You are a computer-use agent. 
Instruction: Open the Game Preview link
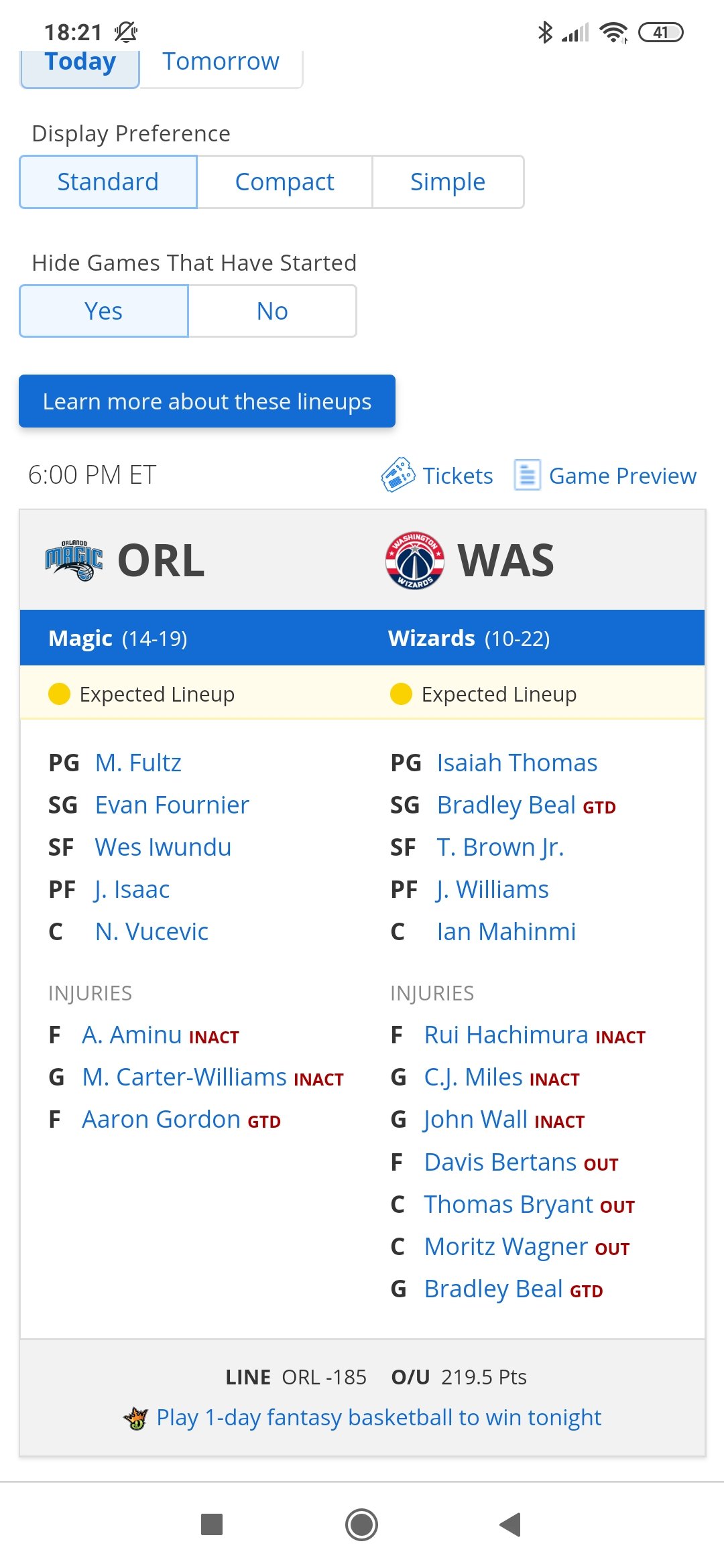pos(605,475)
